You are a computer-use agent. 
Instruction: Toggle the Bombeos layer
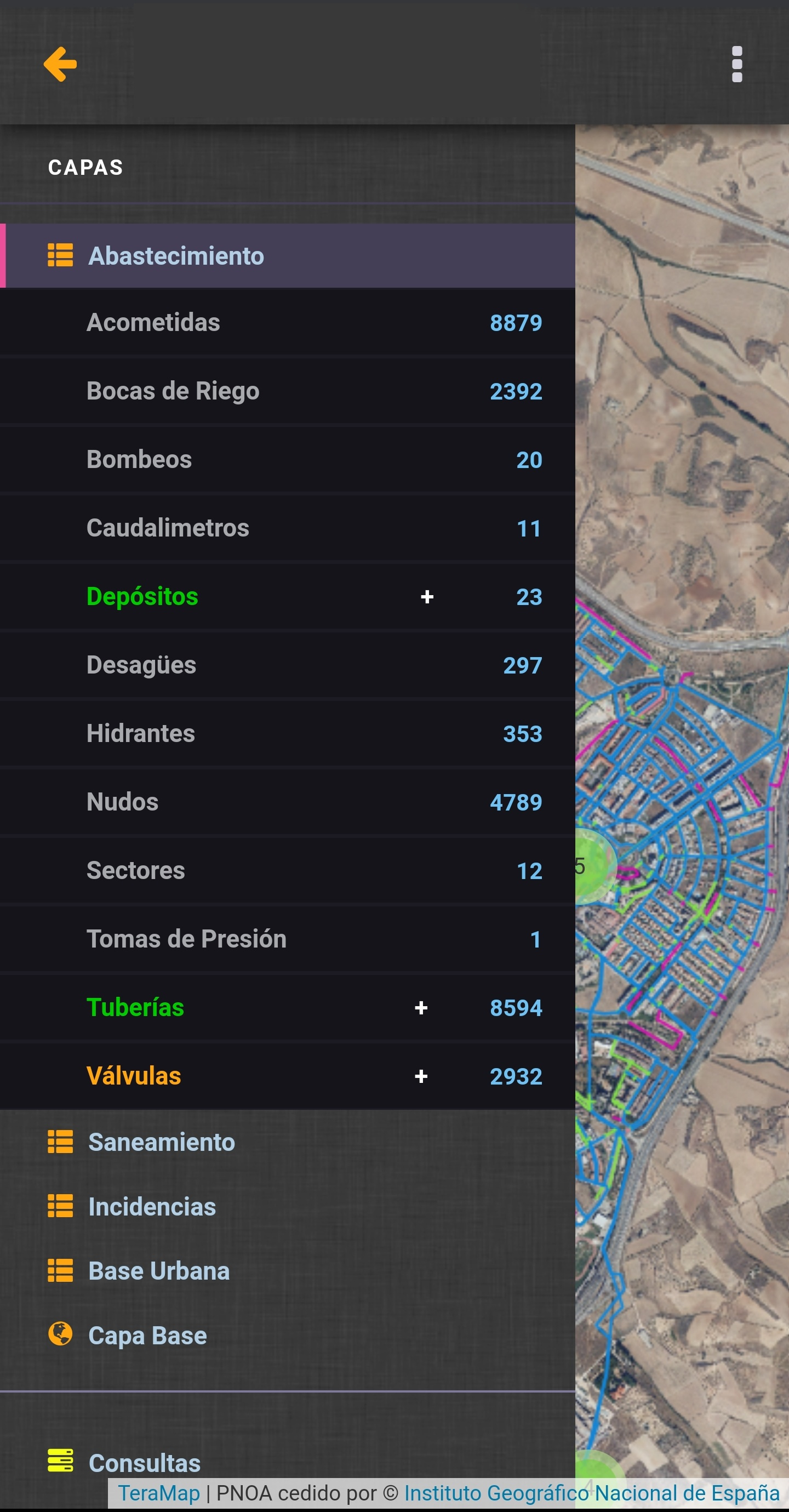(x=288, y=460)
